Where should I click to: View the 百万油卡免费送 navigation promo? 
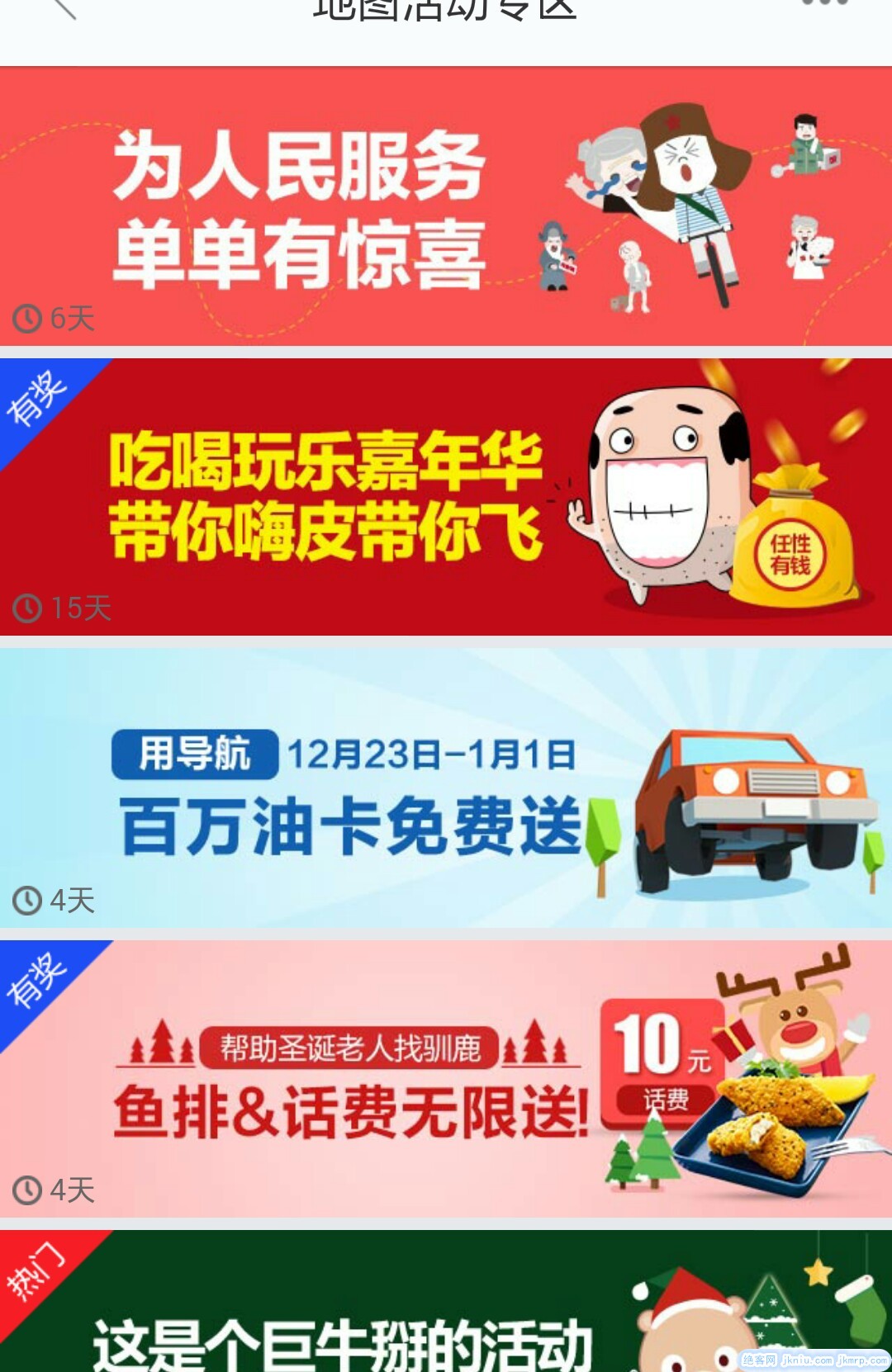click(446, 788)
